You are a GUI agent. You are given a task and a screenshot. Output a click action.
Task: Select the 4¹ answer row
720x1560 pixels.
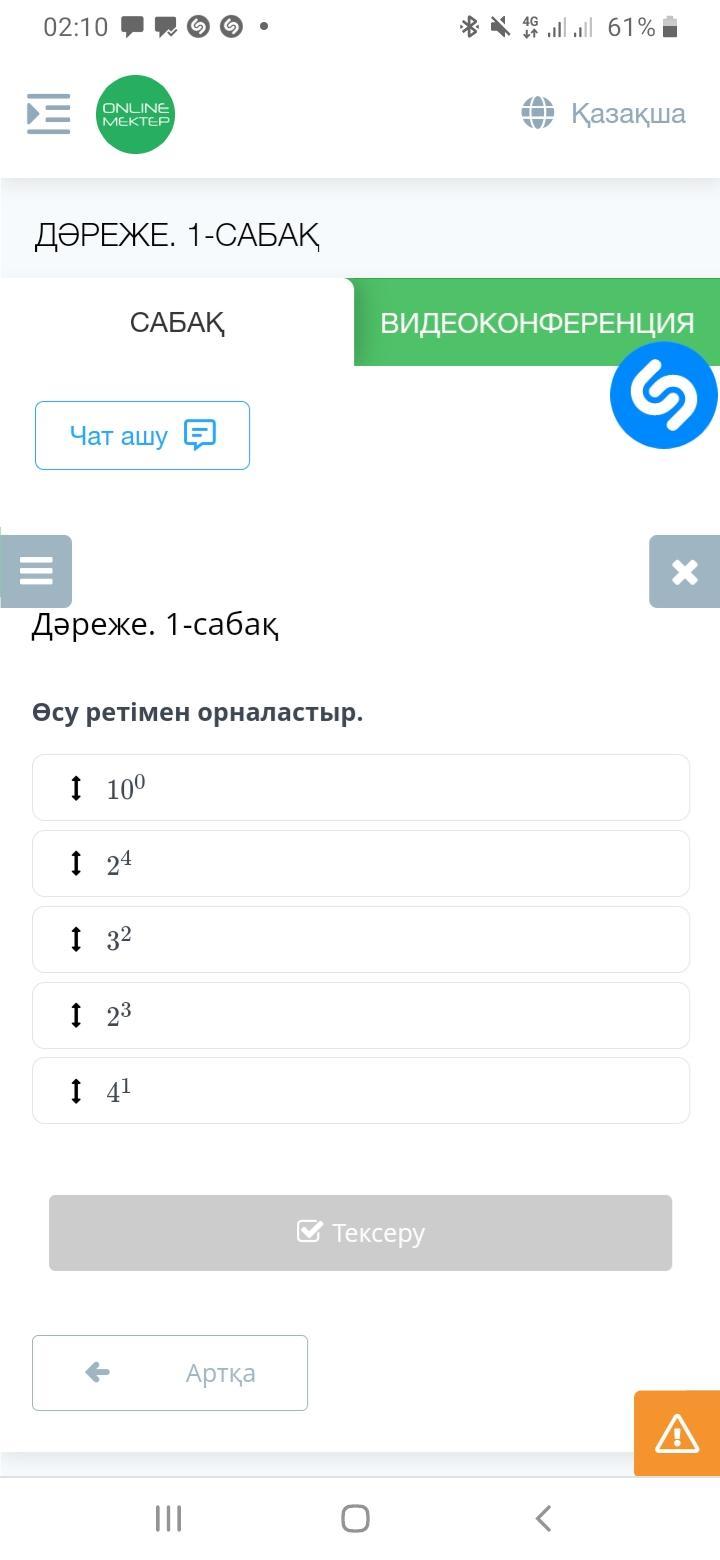[x=361, y=1091]
